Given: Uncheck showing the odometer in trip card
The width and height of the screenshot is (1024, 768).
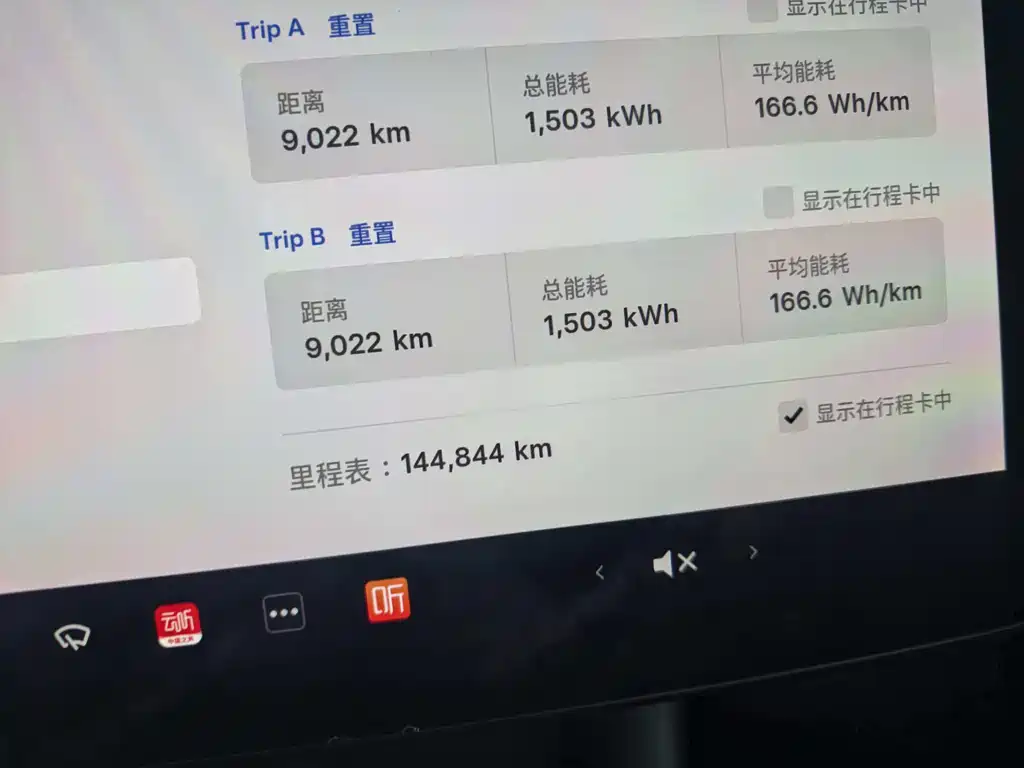Looking at the screenshot, I should 793,416.
